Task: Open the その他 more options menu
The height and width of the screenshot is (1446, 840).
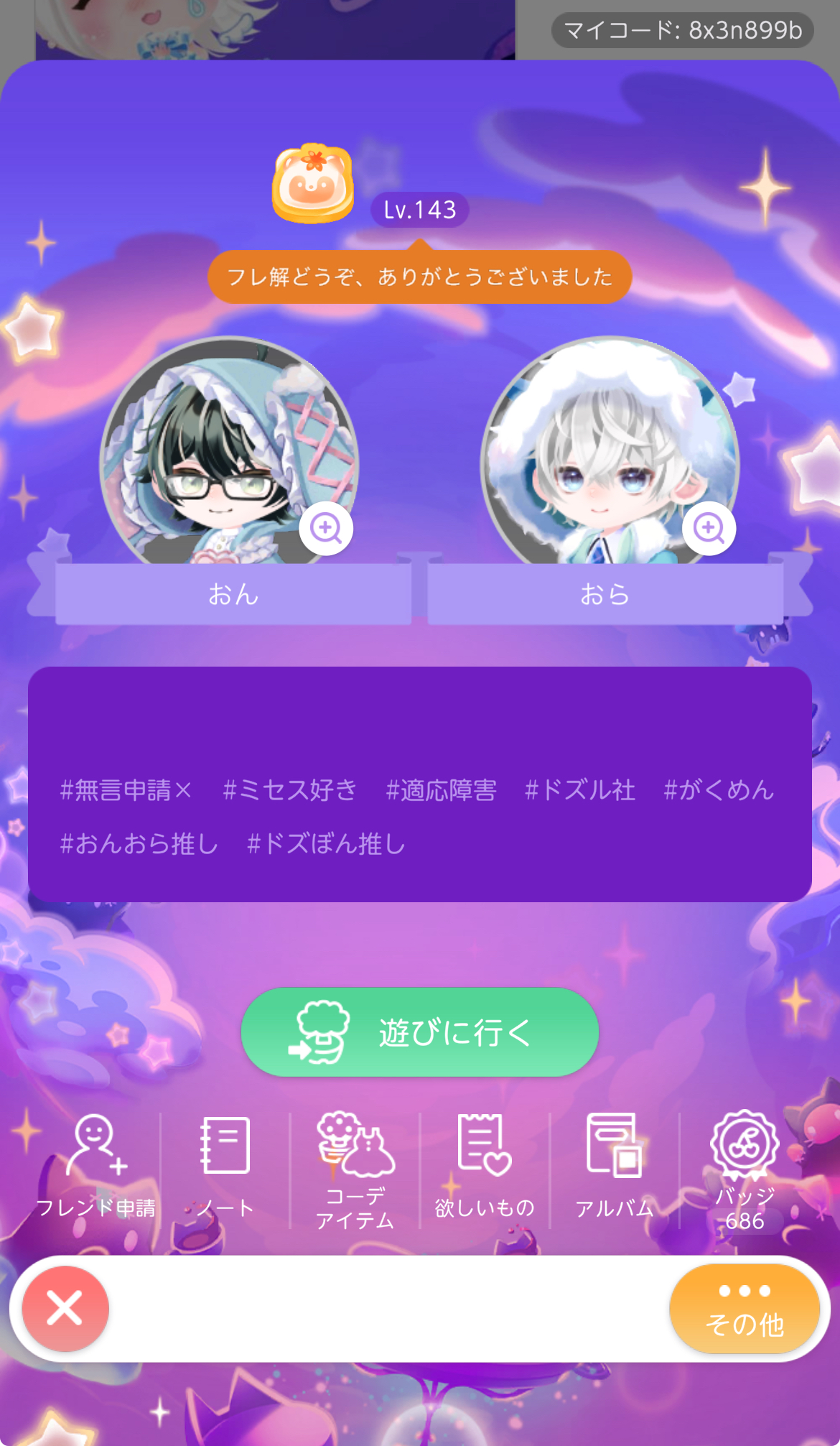Action: point(745,1308)
